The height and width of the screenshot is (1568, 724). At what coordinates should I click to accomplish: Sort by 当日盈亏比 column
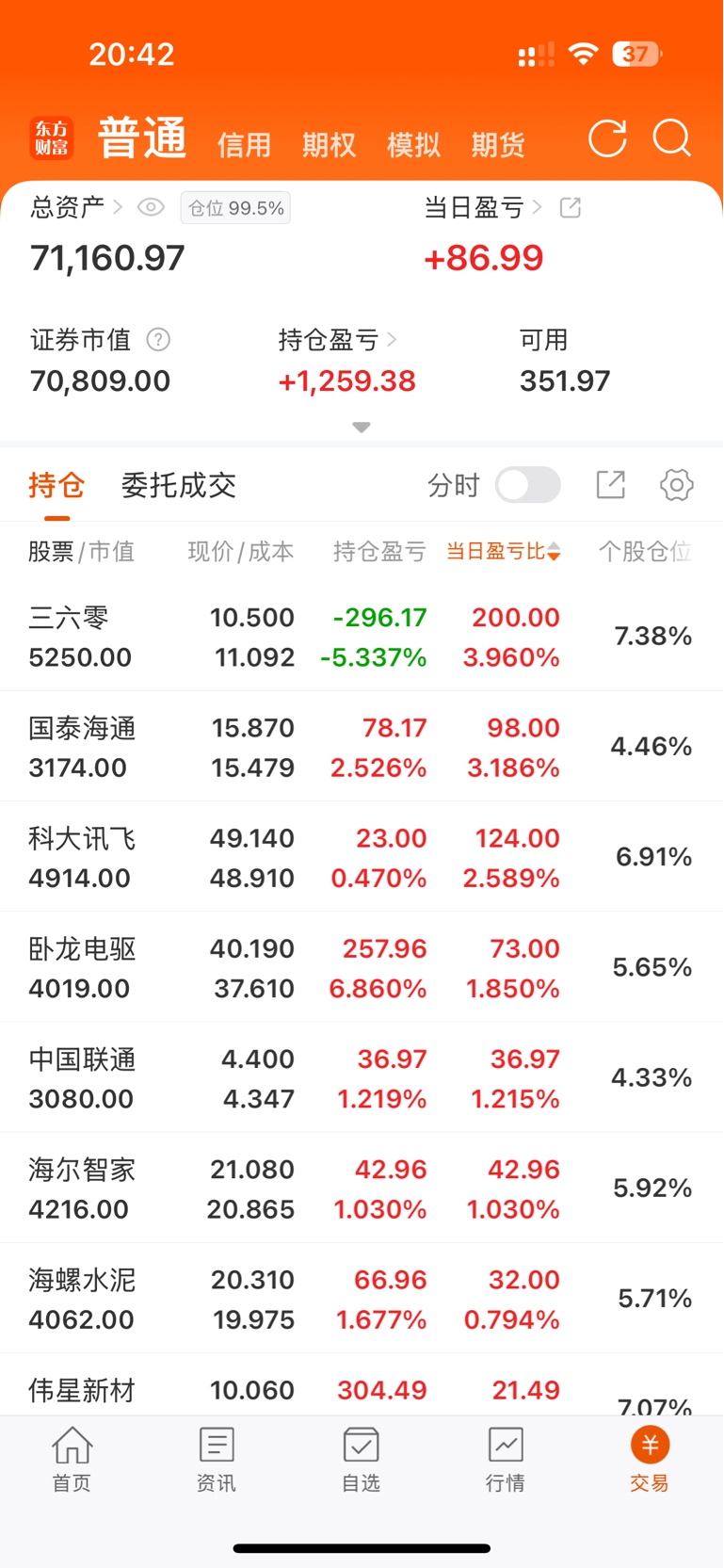(504, 551)
